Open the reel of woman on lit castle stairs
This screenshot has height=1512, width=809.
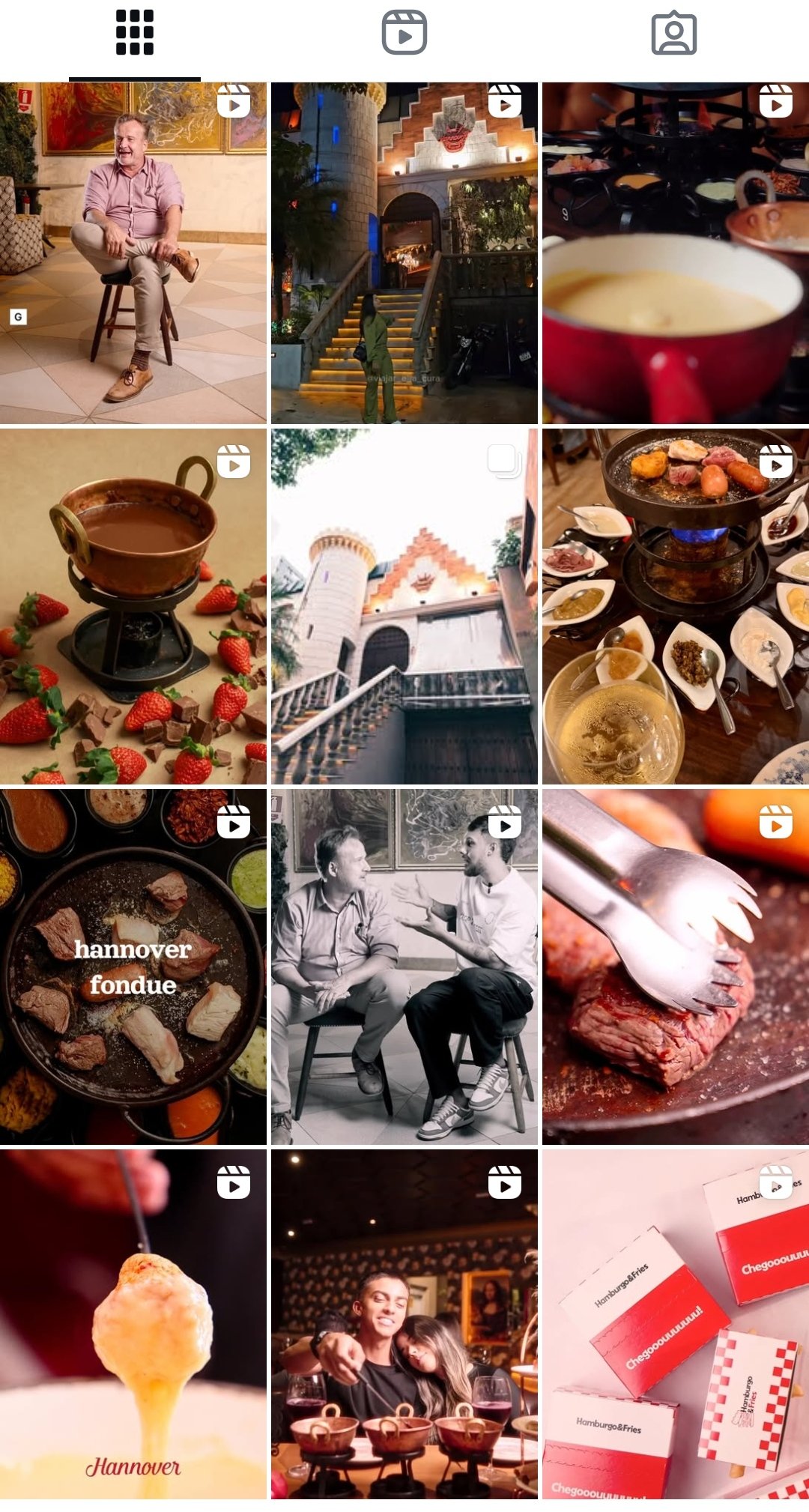pyautogui.click(x=404, y=253)
